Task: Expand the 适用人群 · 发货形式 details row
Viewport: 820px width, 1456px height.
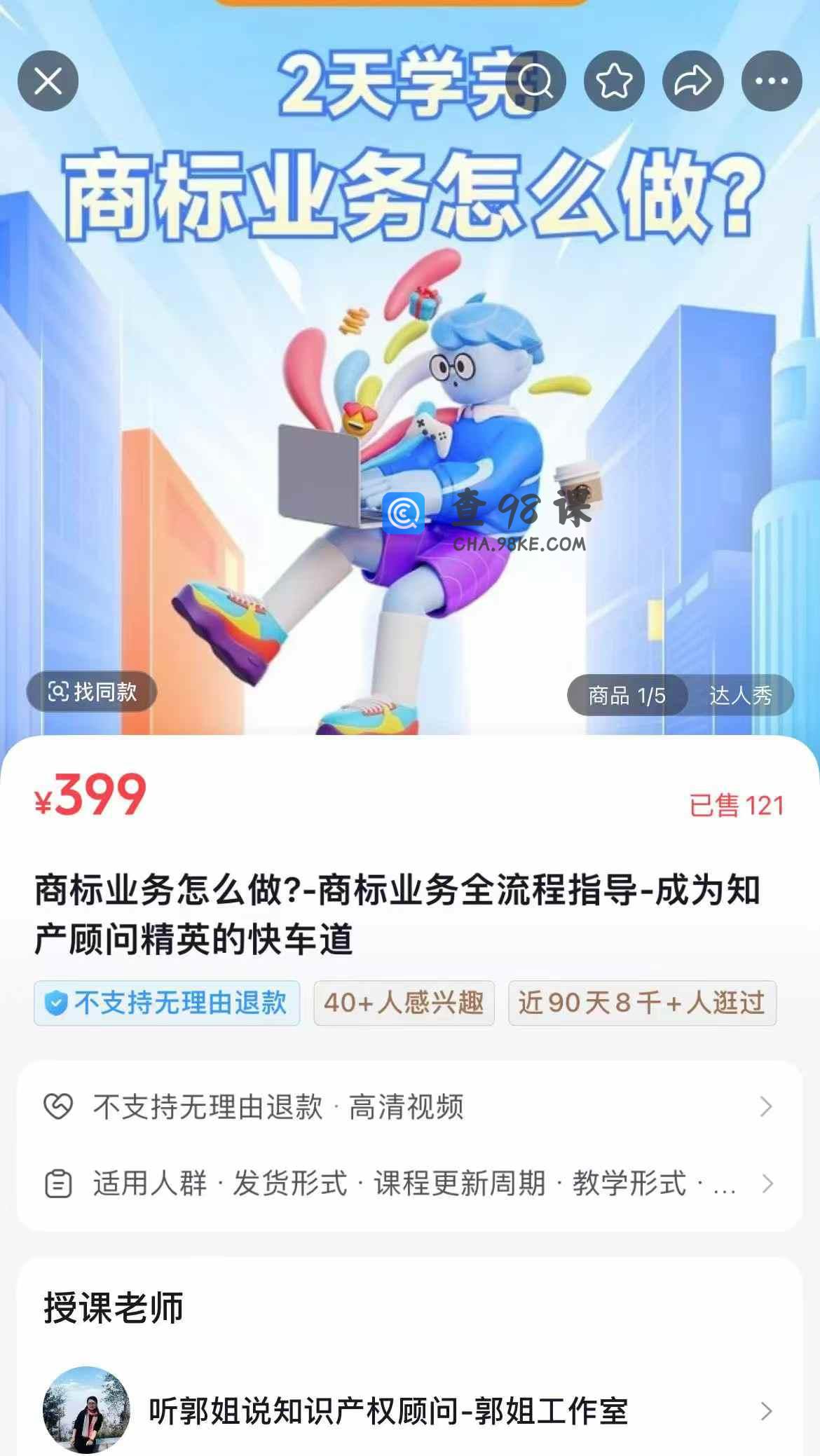Action: (409, 1183)
